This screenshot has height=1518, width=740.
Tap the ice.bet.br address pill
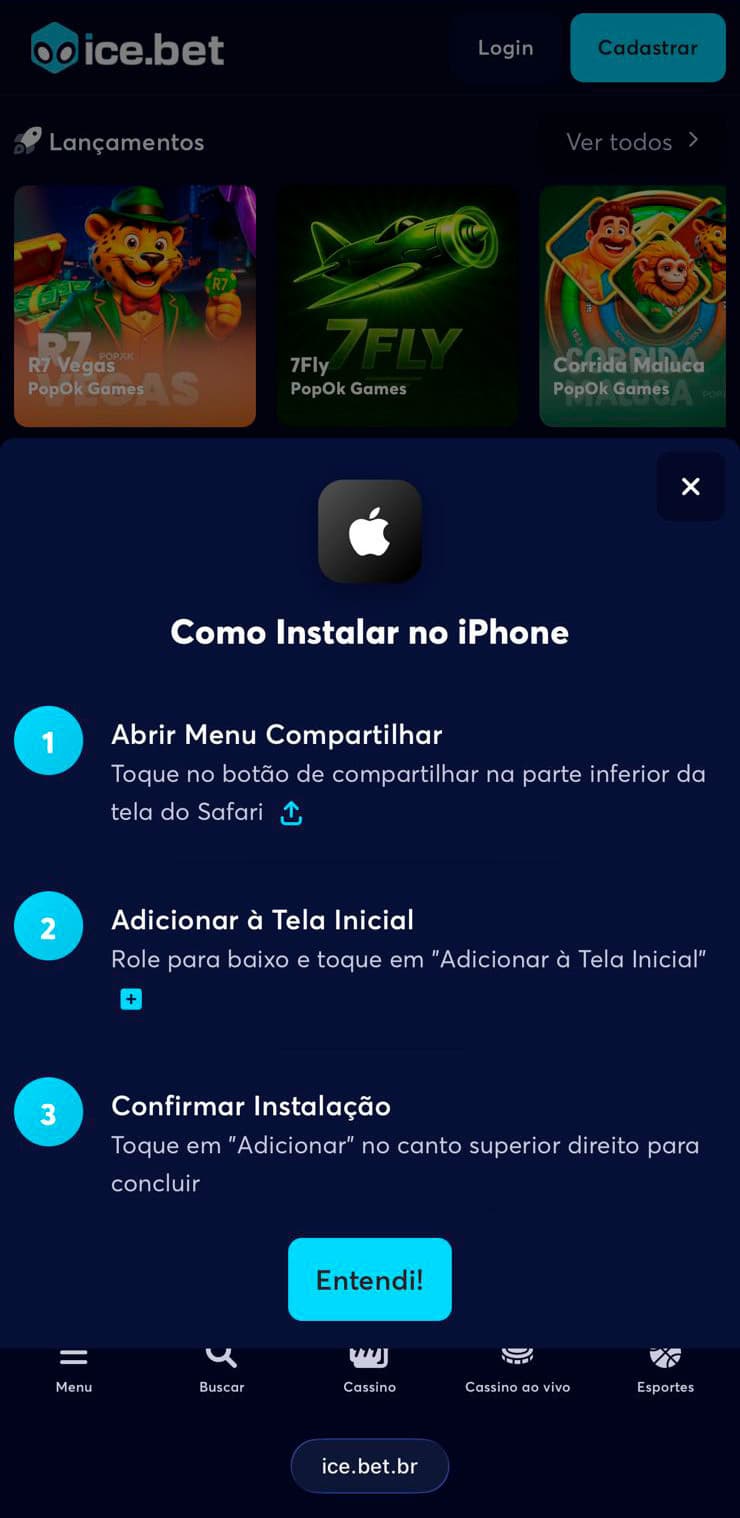pyautogui.click(x=369, y=1465)
